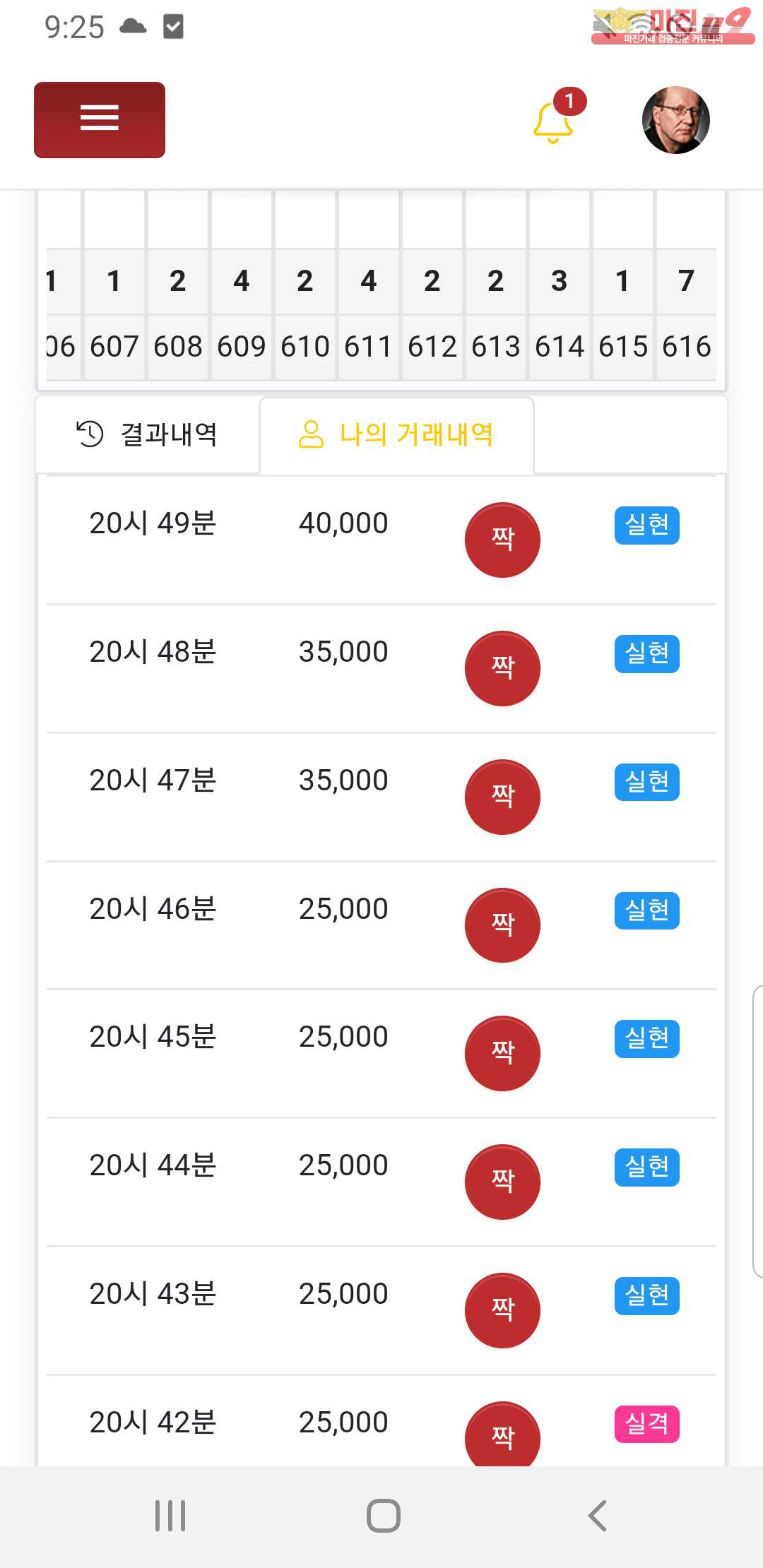This screenshot has height=1568, width=763.
Task: Go back using the system back button
Action: (597, 1515)
